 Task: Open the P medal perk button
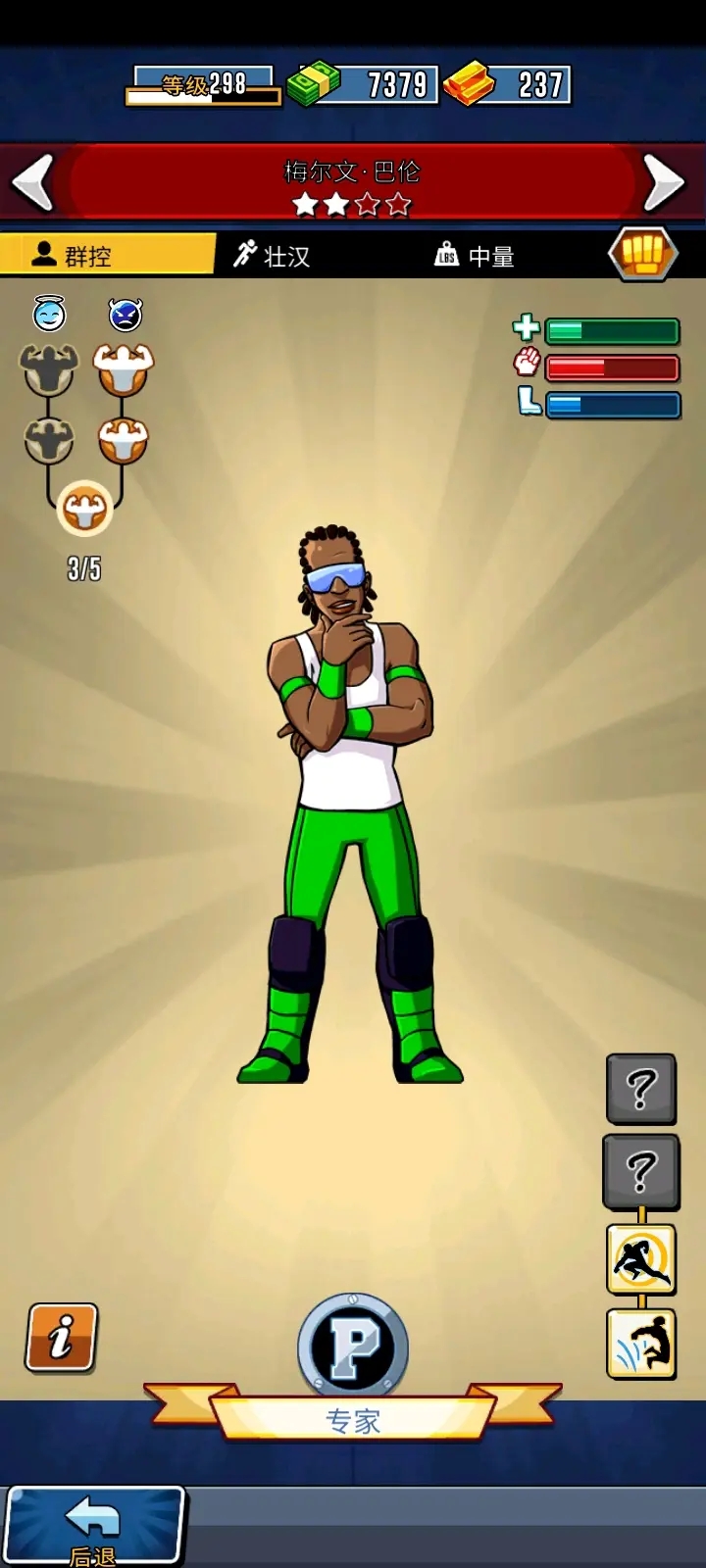[x=353, y=1347]
